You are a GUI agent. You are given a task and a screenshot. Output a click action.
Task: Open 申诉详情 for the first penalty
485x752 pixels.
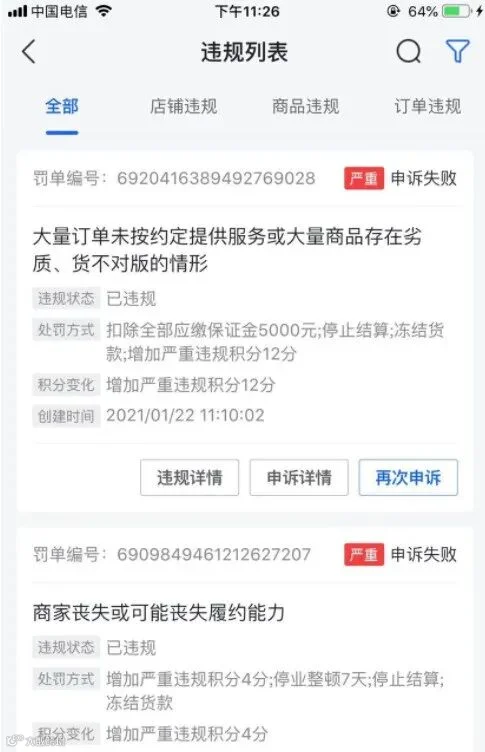(299, 477)
